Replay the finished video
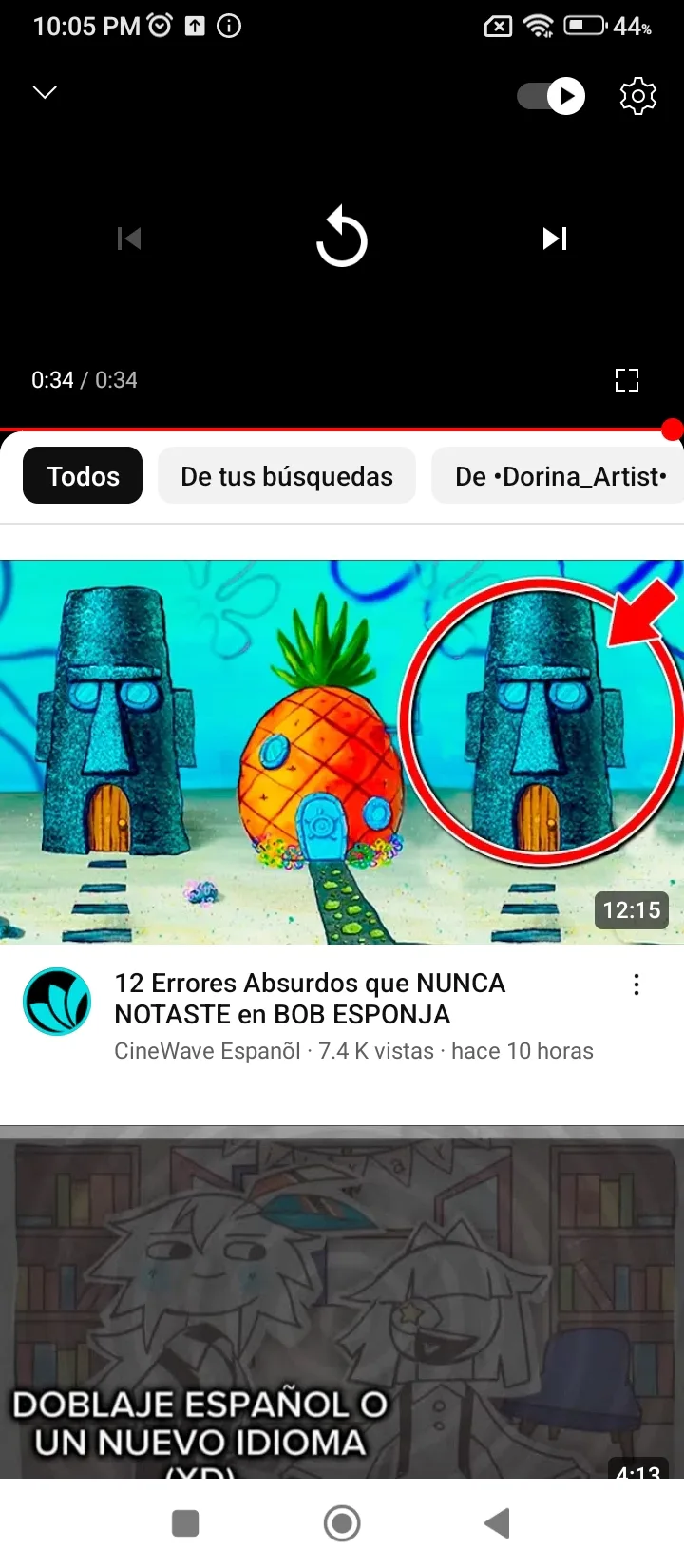 (342, 239)
